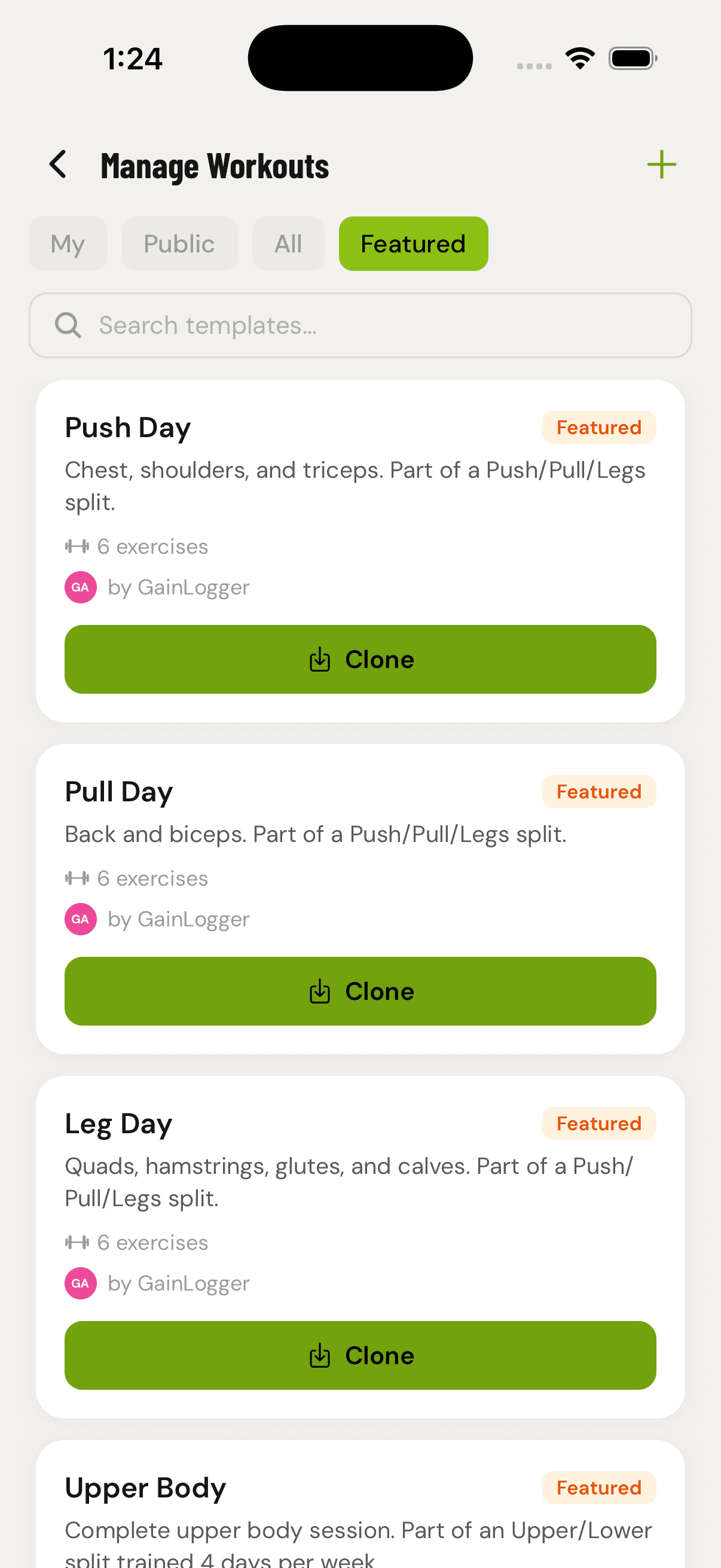Viewport: 721px width, 1568px height.
Task: Tap GainLogger's avatar on the Push Day card
Action: pos(80,587)
